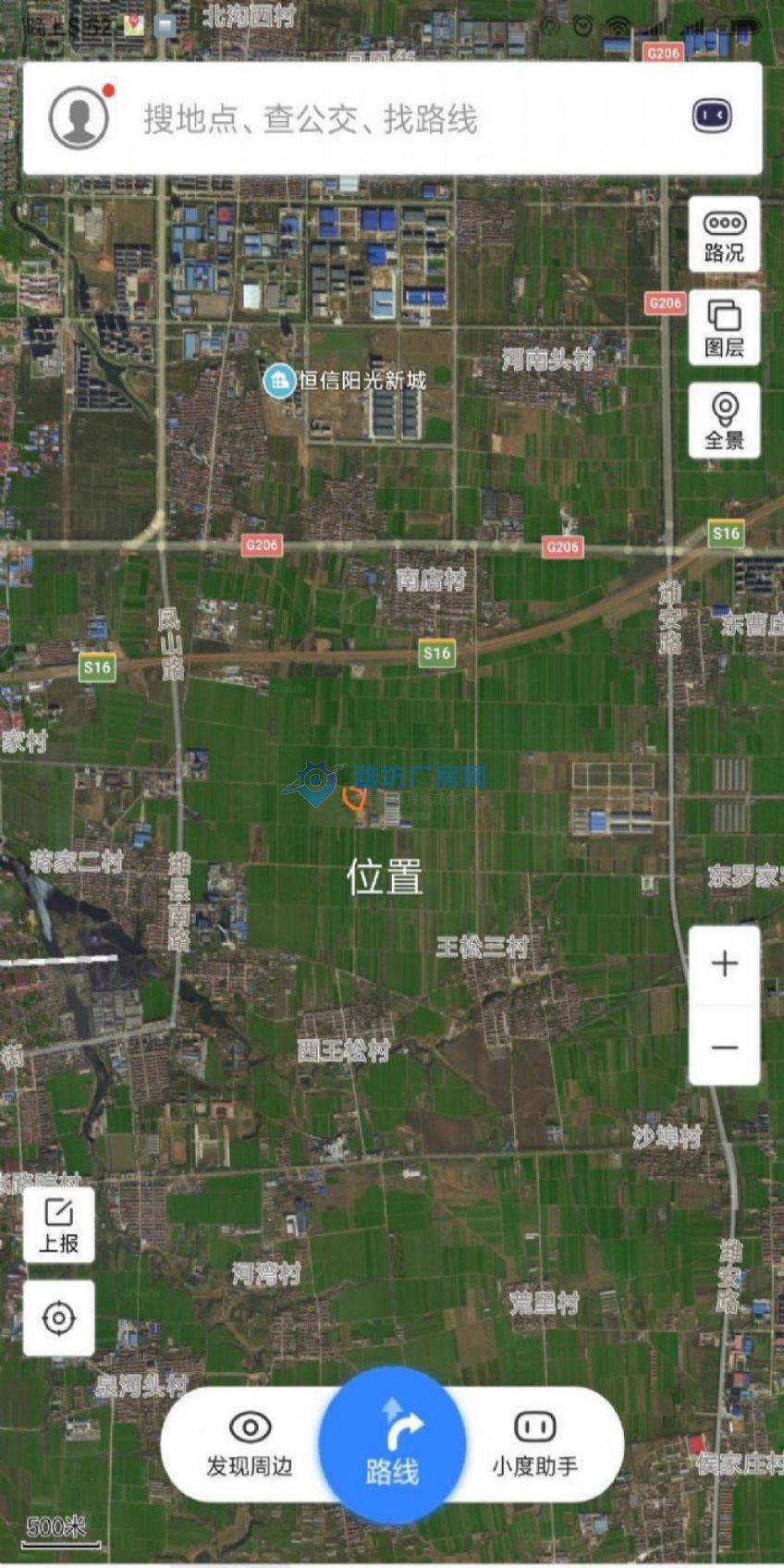This screenshot has width=784, height=1568.
Task: Switch to 全景 panorama view
Action: click(724, 421)
